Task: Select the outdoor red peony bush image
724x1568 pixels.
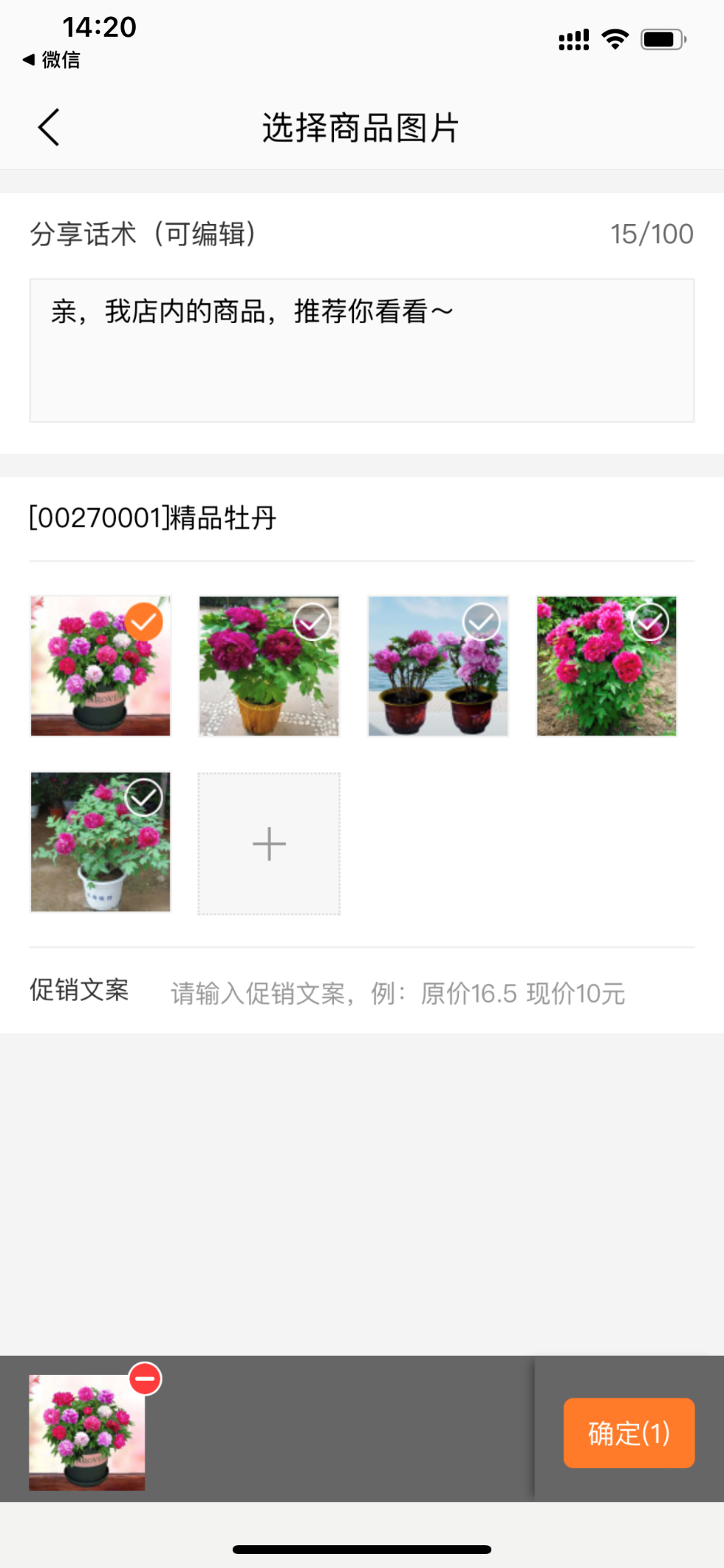Action: point(650,622)
